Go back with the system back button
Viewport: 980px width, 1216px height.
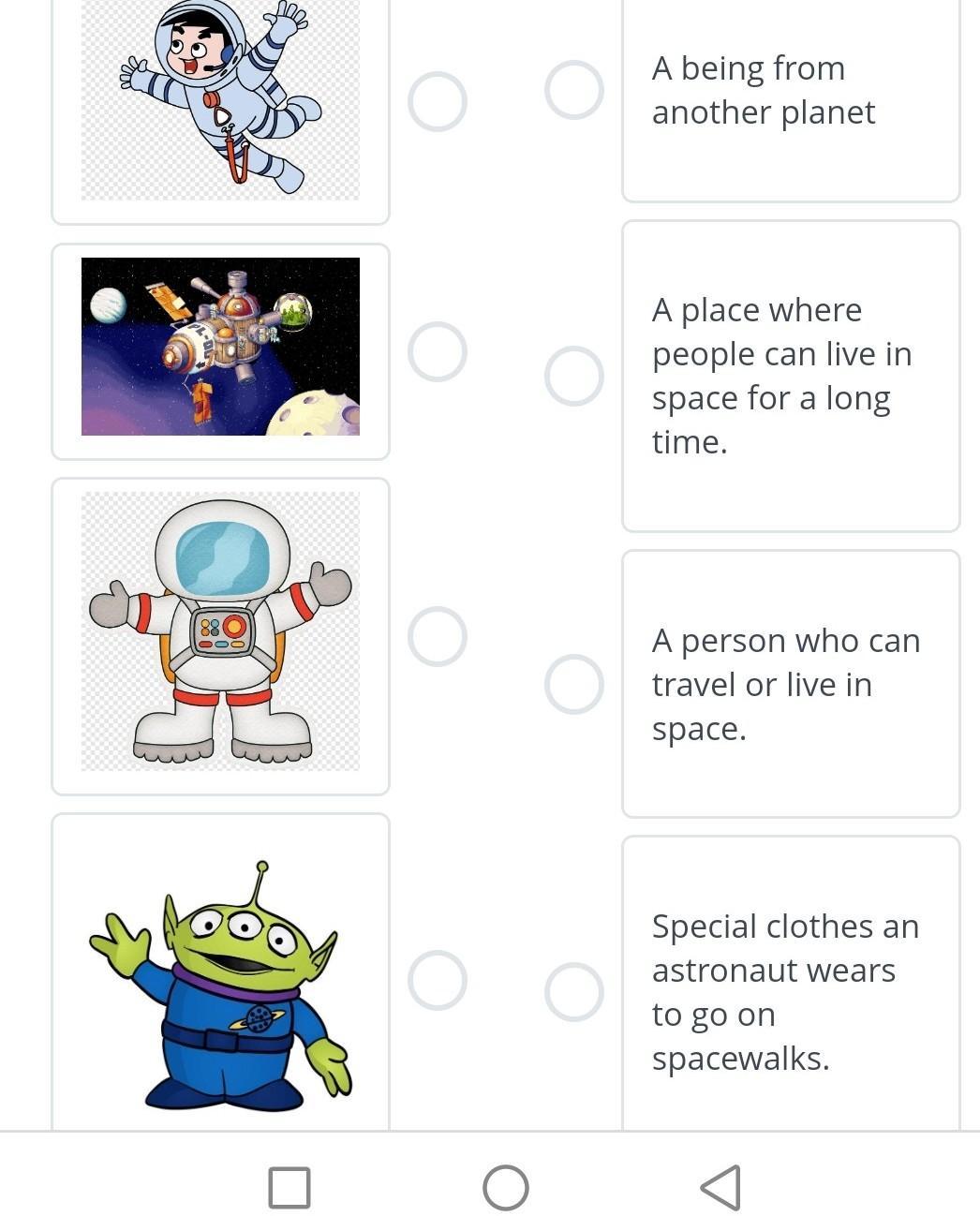coord(720,1187)
